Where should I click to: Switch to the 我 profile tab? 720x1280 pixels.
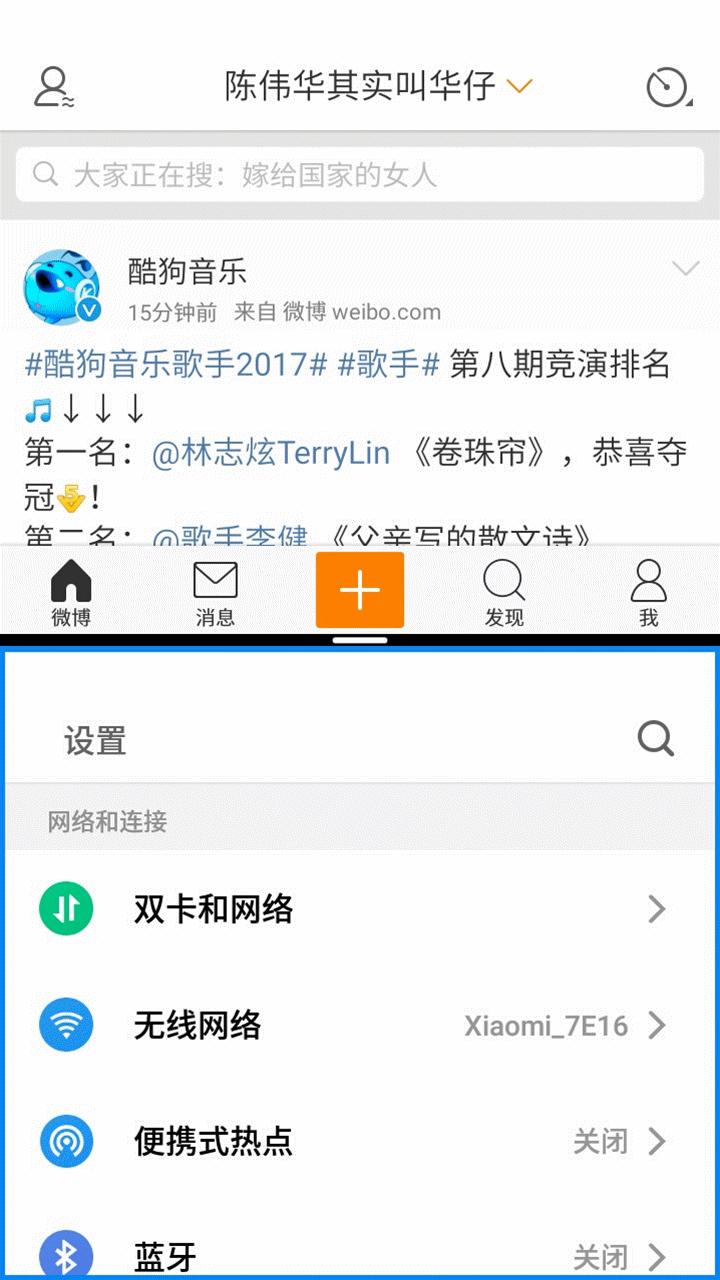point(647,590)
